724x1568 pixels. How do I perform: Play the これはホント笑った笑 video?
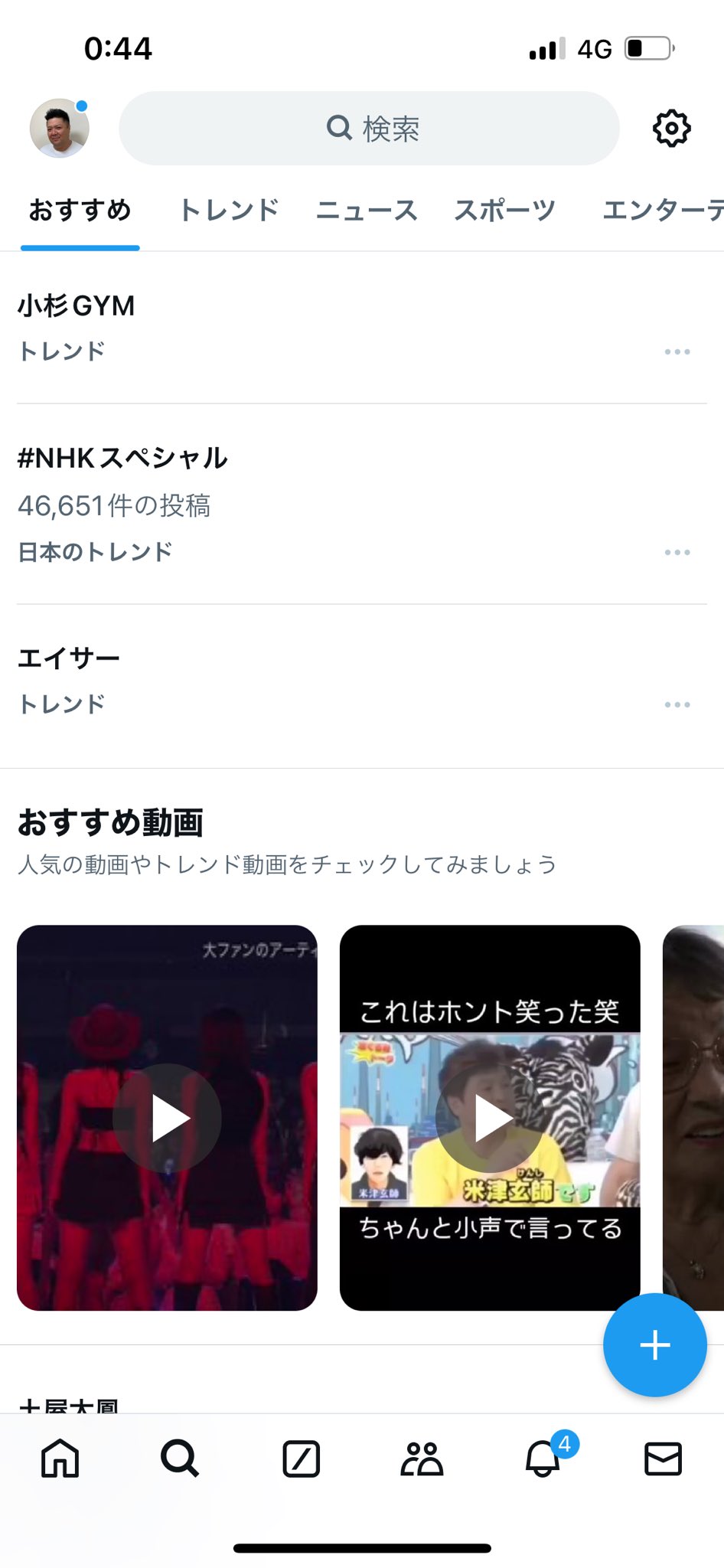click(490, 1118)
